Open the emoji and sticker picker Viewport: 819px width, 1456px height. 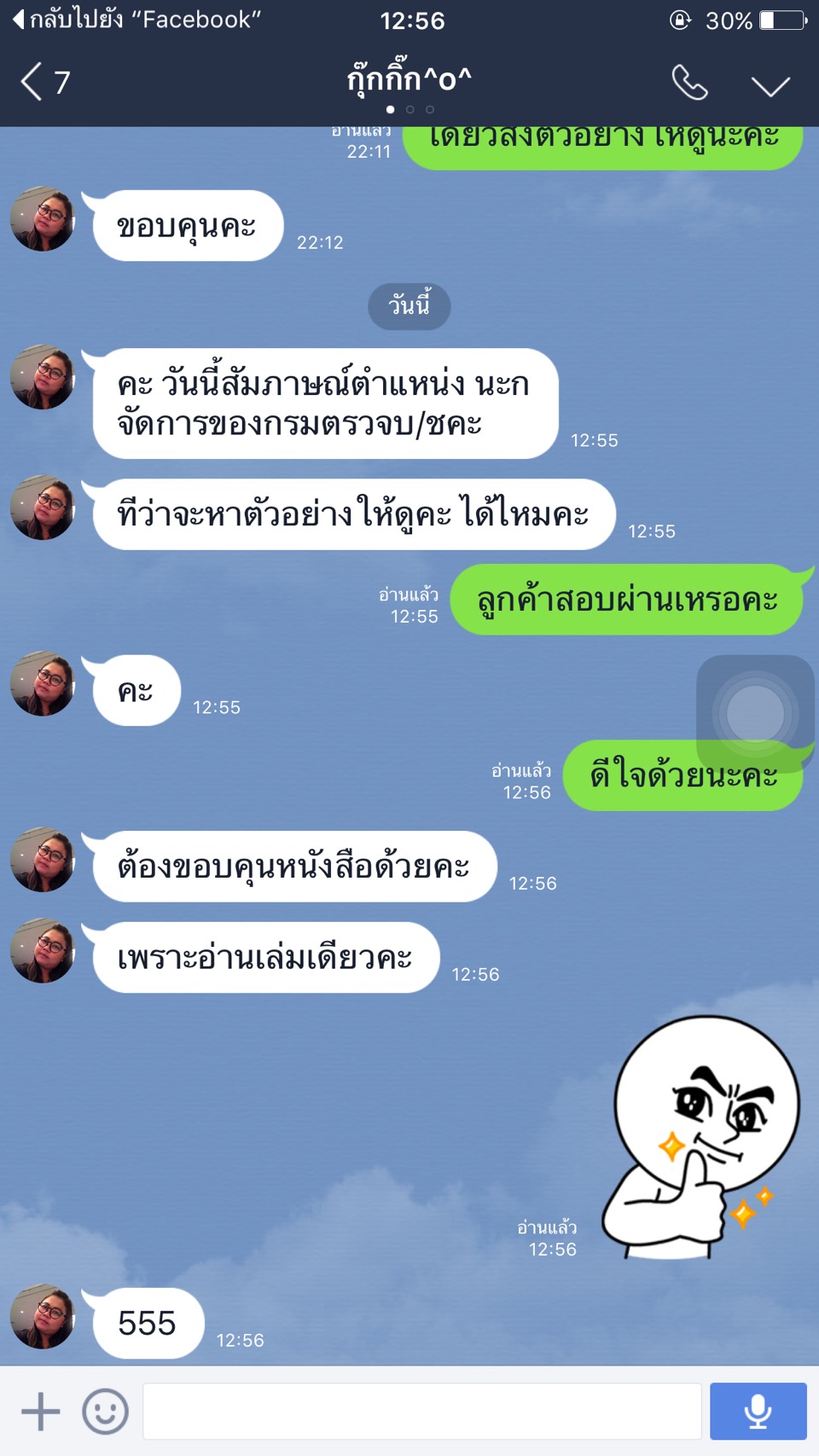click(x=106, y=1411)
